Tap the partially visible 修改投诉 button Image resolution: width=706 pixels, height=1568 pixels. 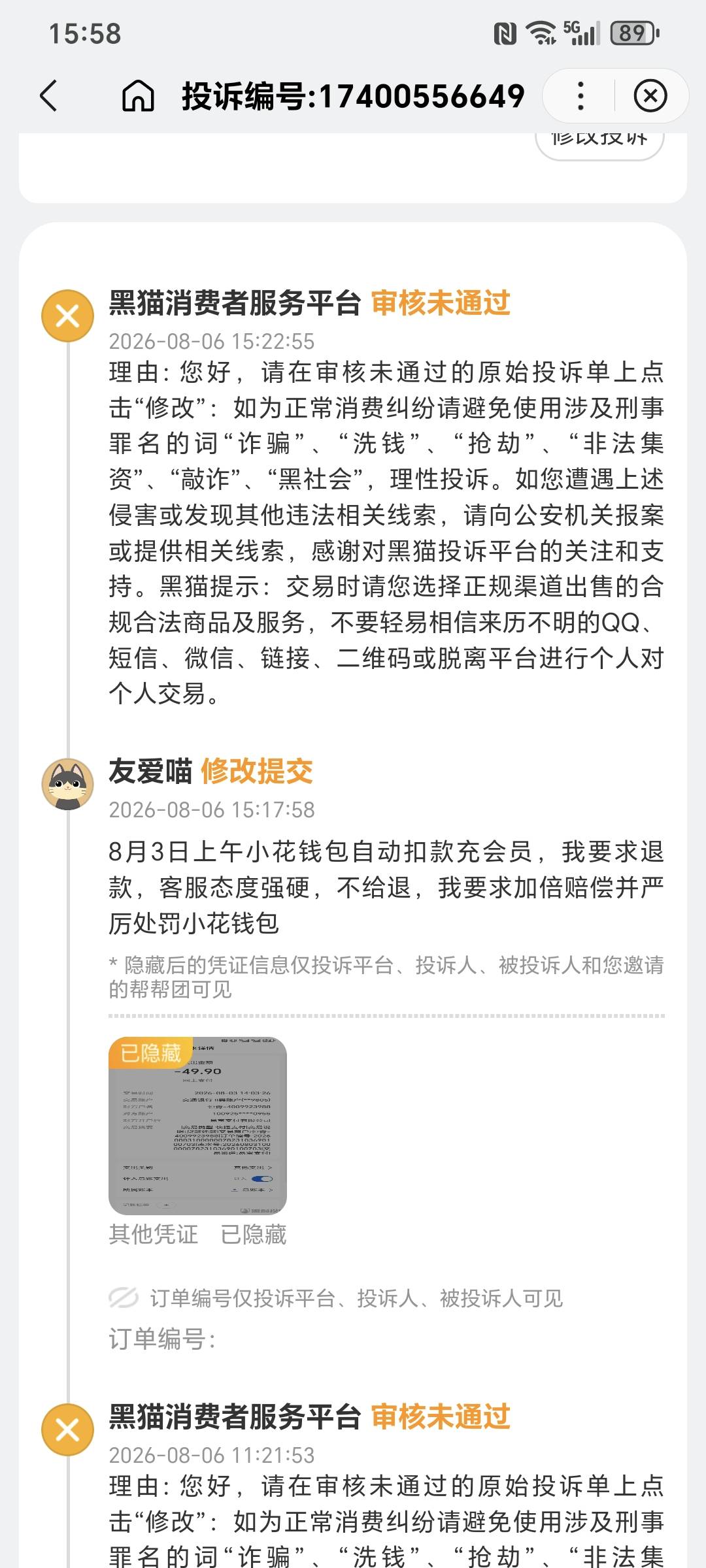599,145
